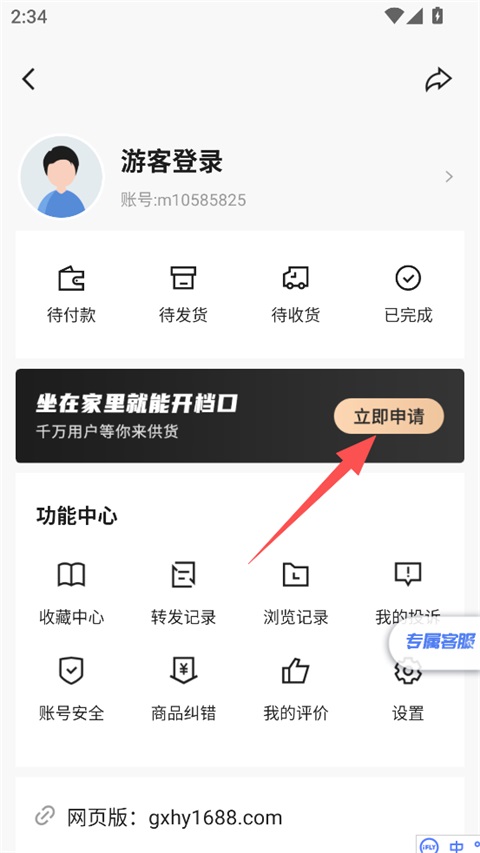Screen dimensions: 480x853
Task: Open 待付款 orders
Action: click(71, 294)
